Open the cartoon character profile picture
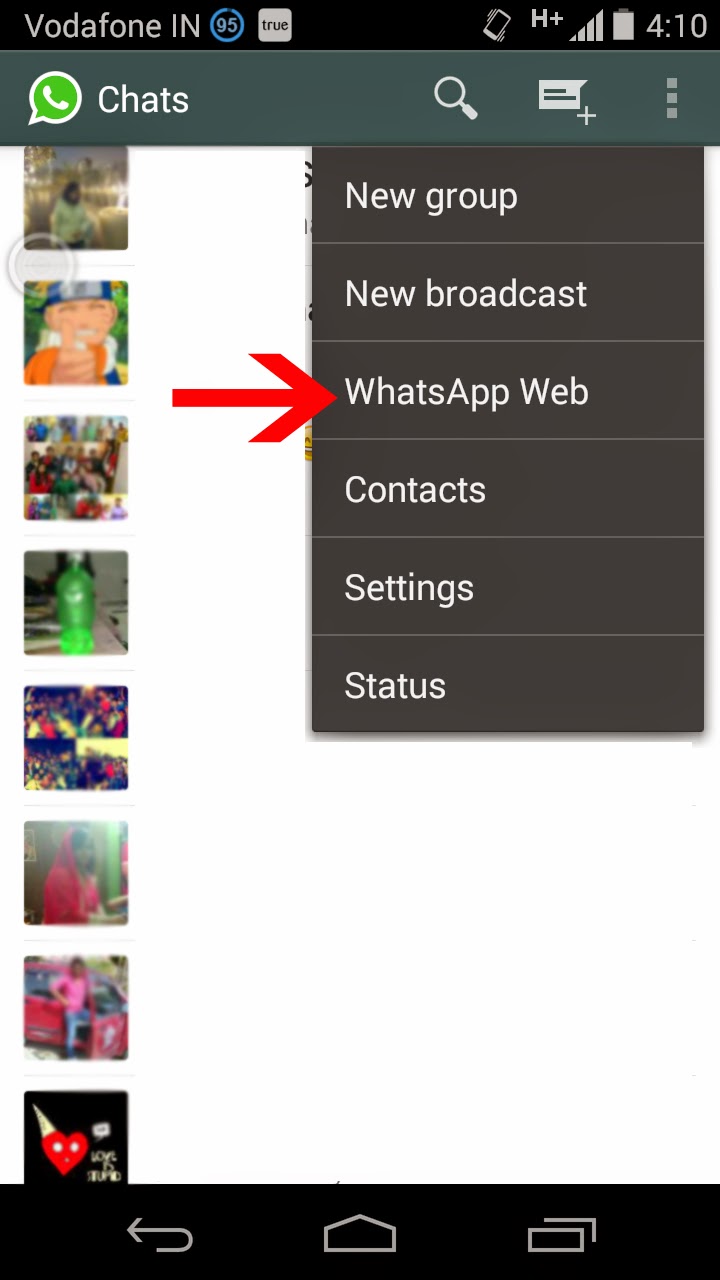The height and width of the screenshot is (1280, 720). (x=76, y=333)
